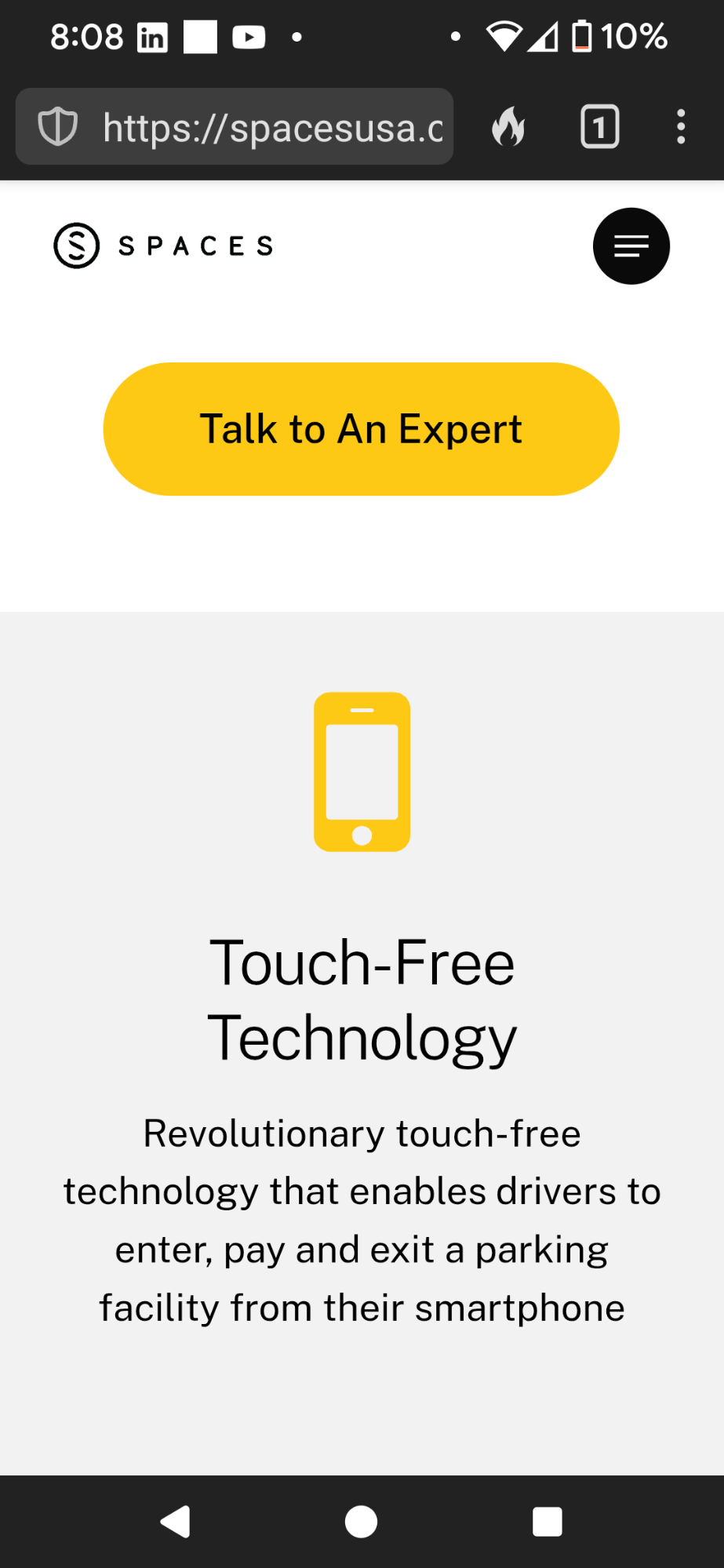The width and height of the screenshot is (724, 1568).
Task: Open the site security shield info
Action: pos(58,127)
